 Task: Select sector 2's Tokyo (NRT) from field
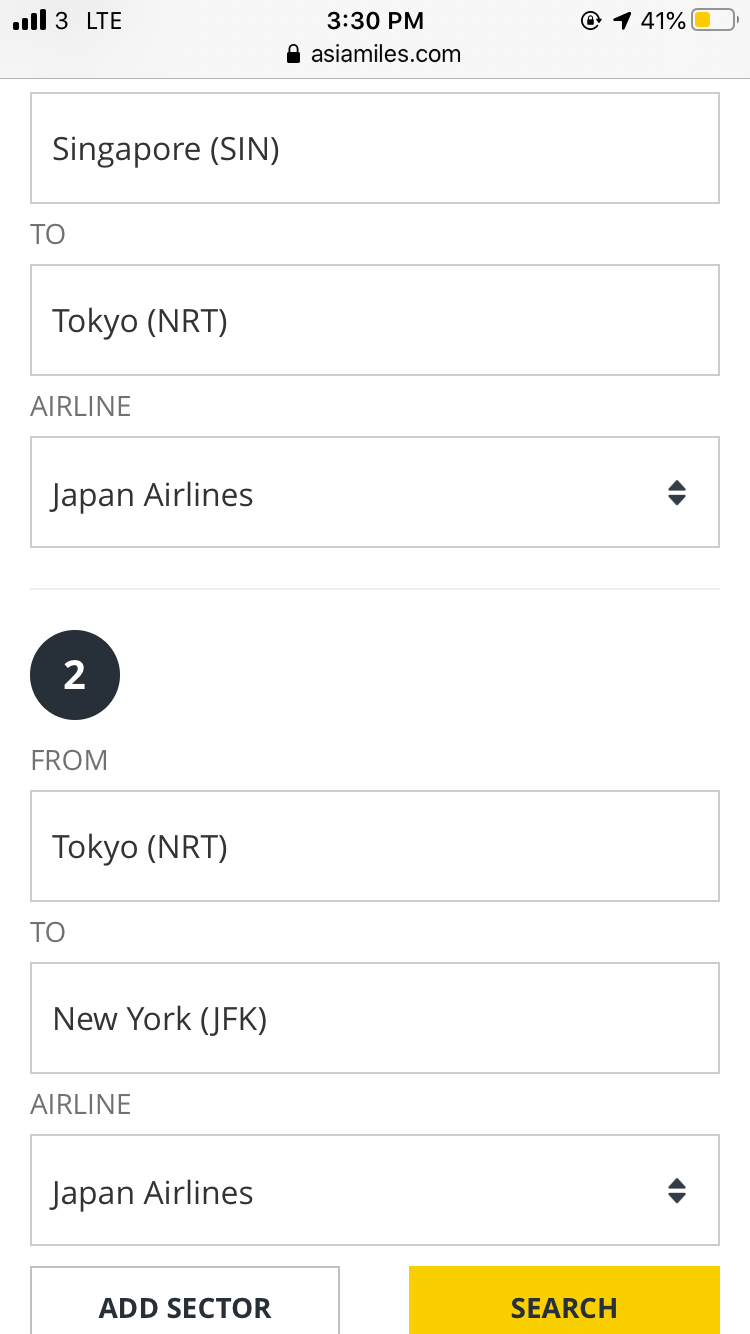click(x=375, y=846)
